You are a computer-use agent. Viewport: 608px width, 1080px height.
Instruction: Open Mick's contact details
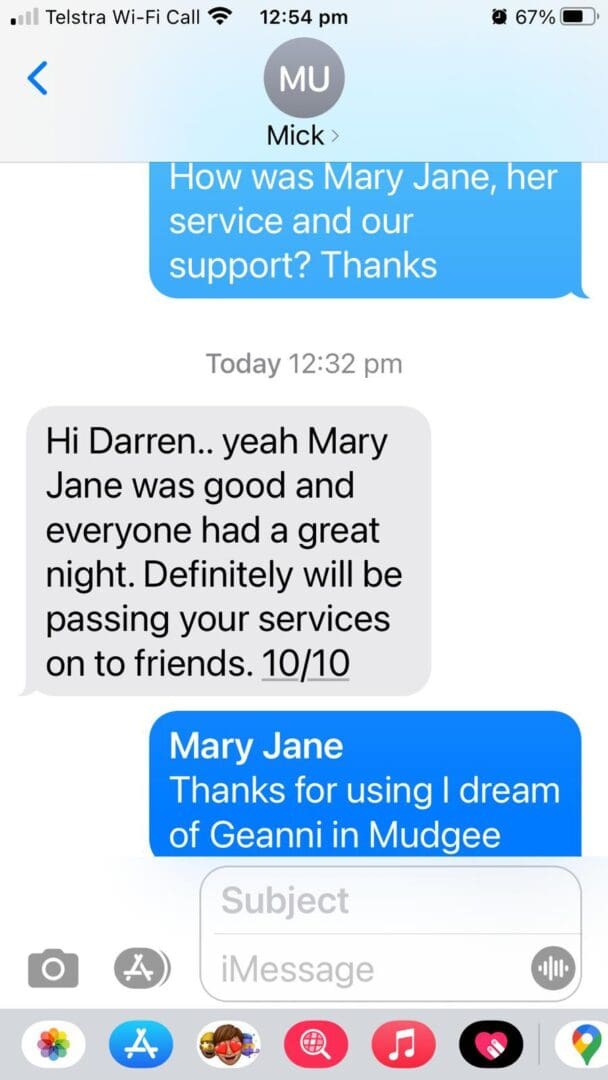coord(304,94)
